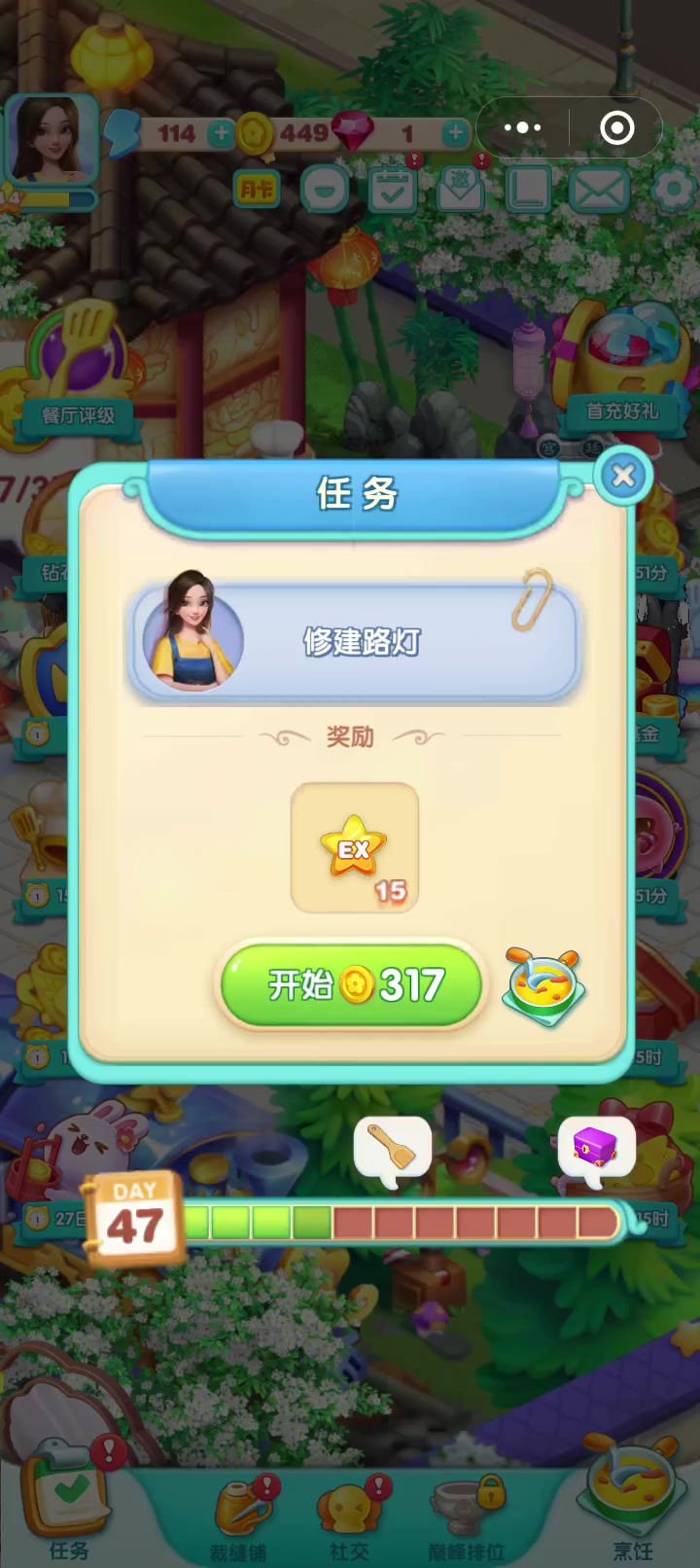The image size is (700, 1568).
Task: Open the mail envelope
Action: click(597, 190)
